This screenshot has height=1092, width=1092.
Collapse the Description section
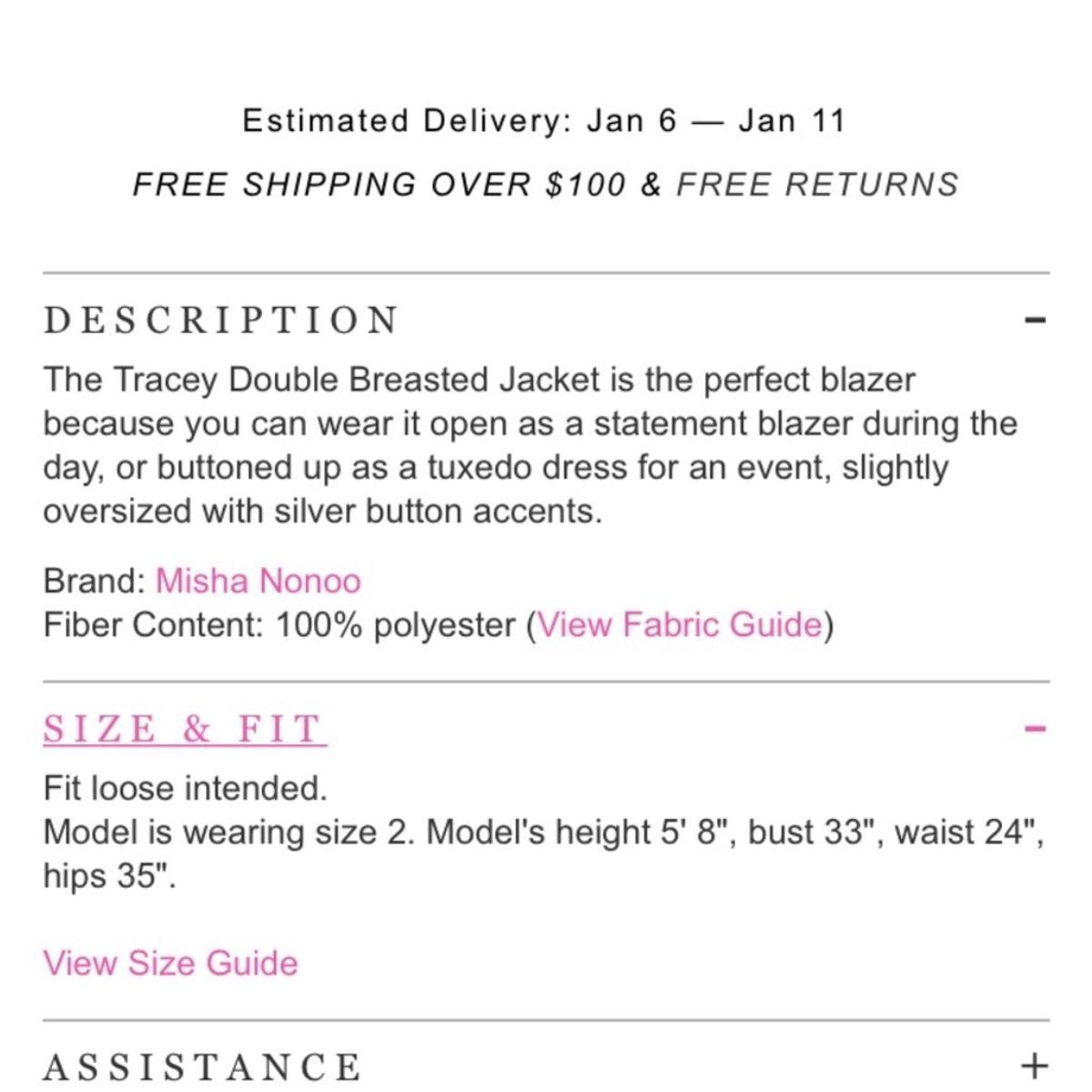(1035, 320)
